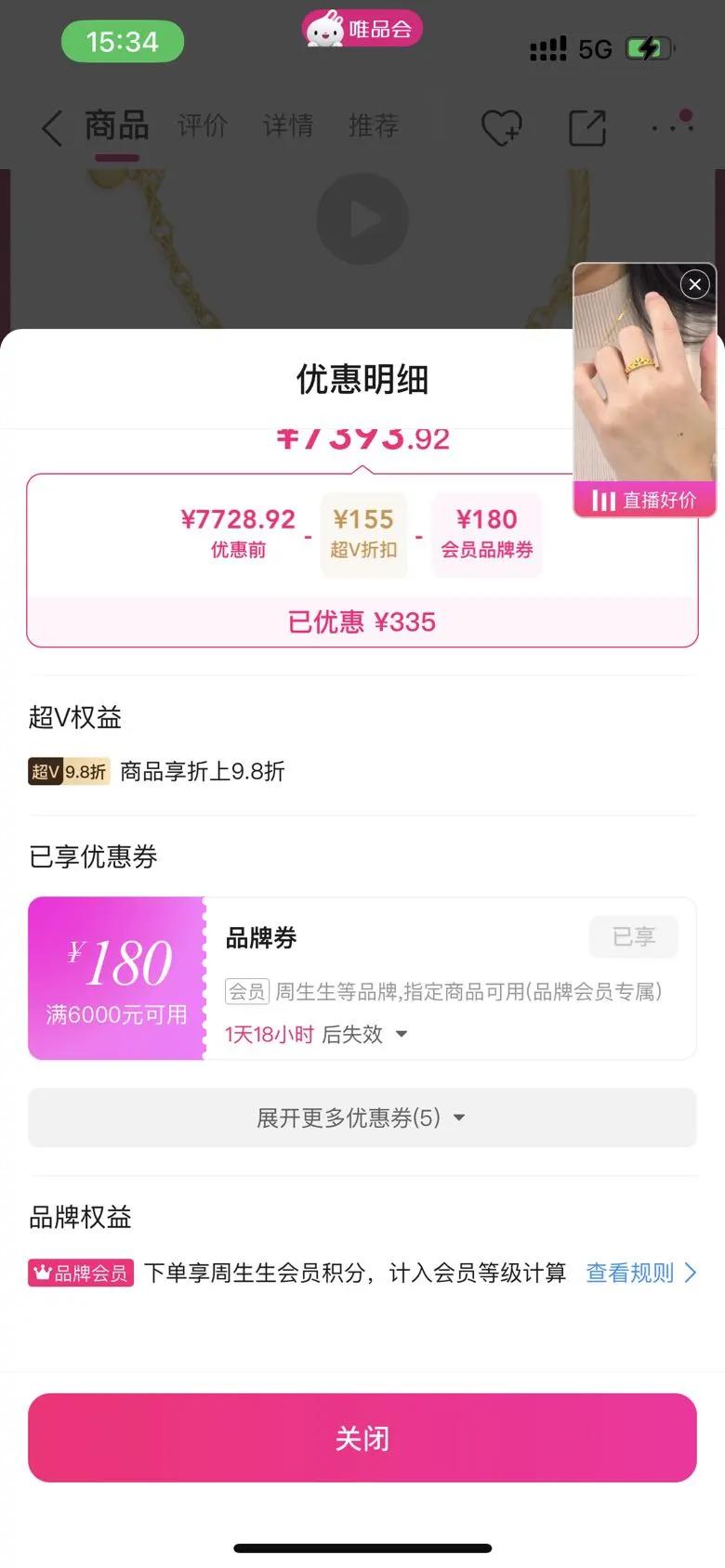Open the more options ellipsis icon
The height and width of the screenshot is (1568, 725).
coord(671,127)
